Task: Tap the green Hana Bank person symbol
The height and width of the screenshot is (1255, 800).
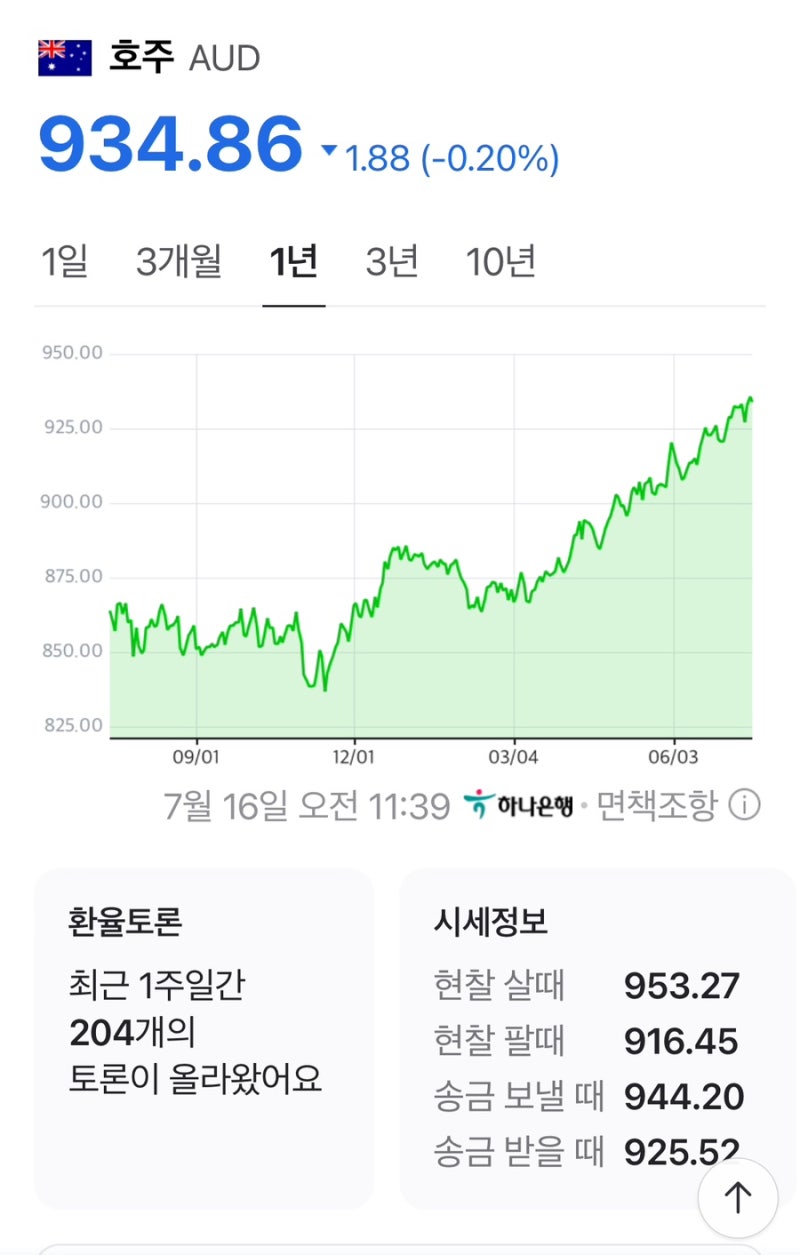Action: 478,802
